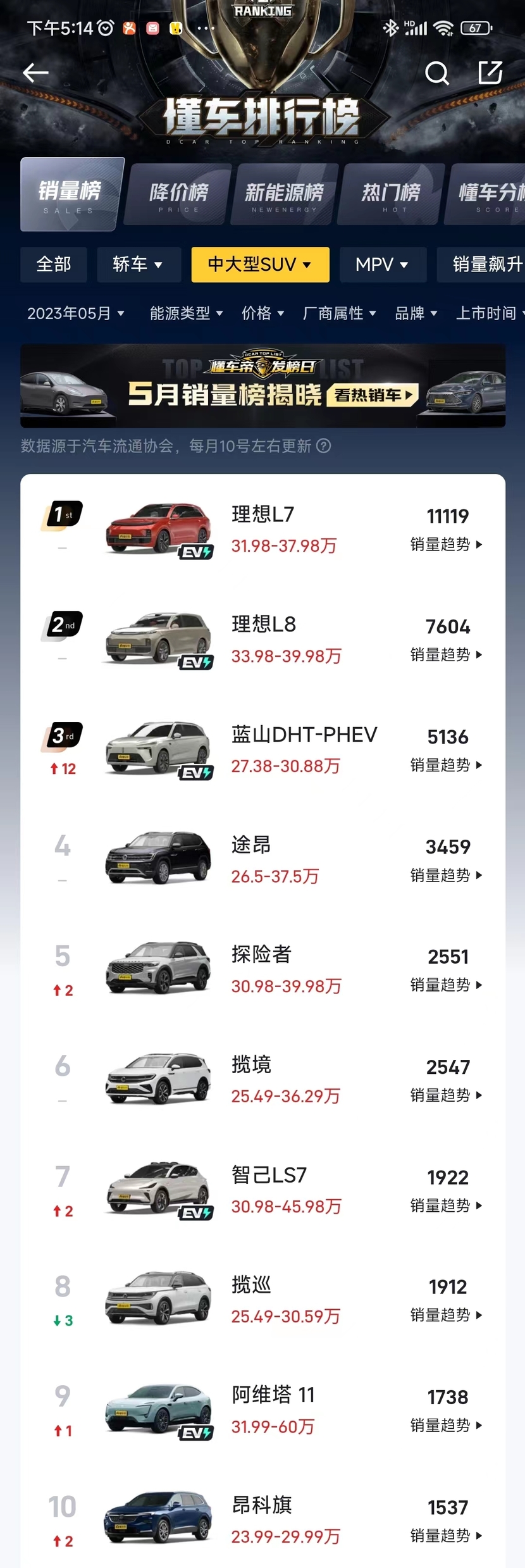Switch to the 新能源榜 tab
525x1568 pixels.
284,196
